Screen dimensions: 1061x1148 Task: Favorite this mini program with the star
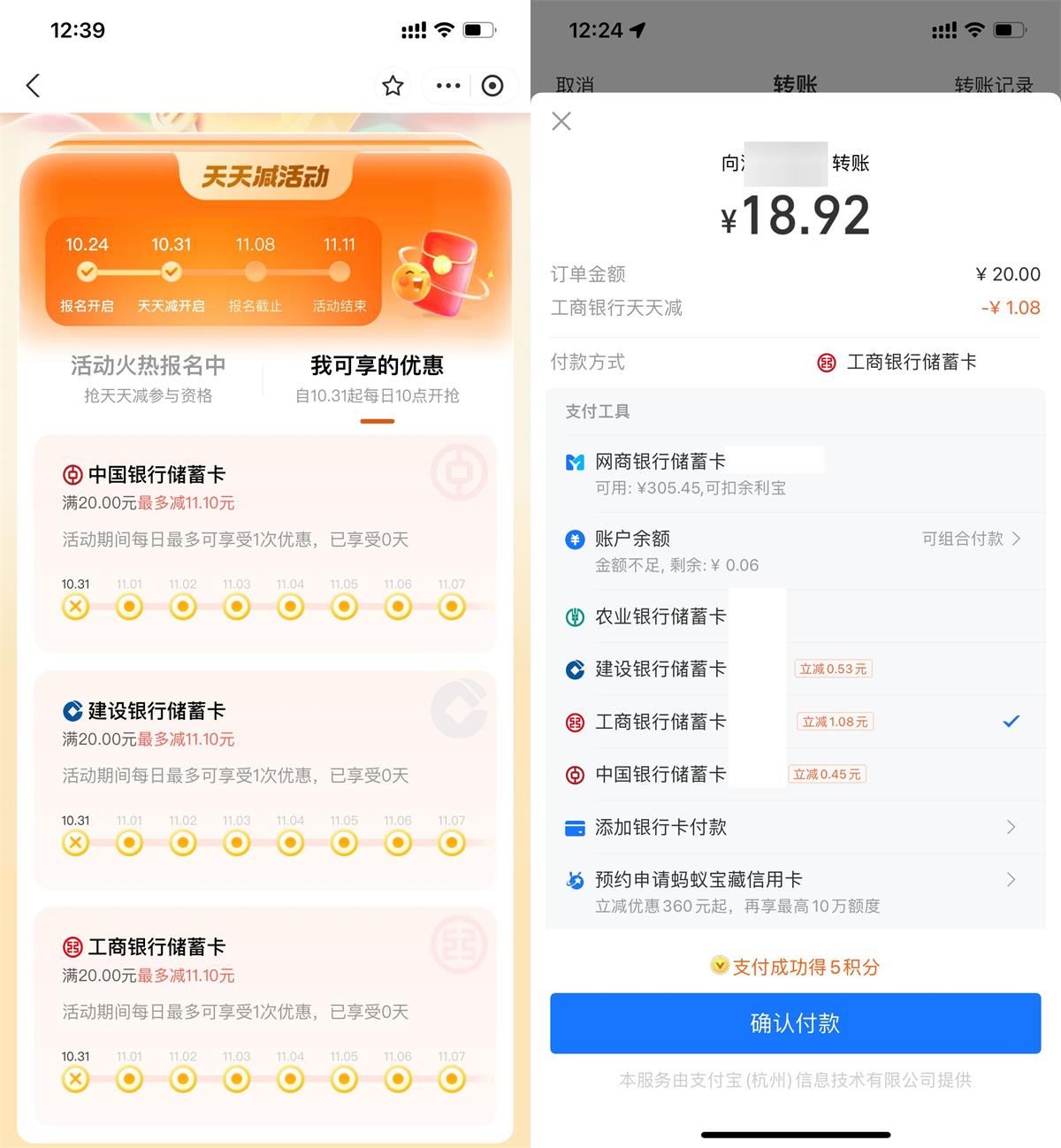click(393, 86)
